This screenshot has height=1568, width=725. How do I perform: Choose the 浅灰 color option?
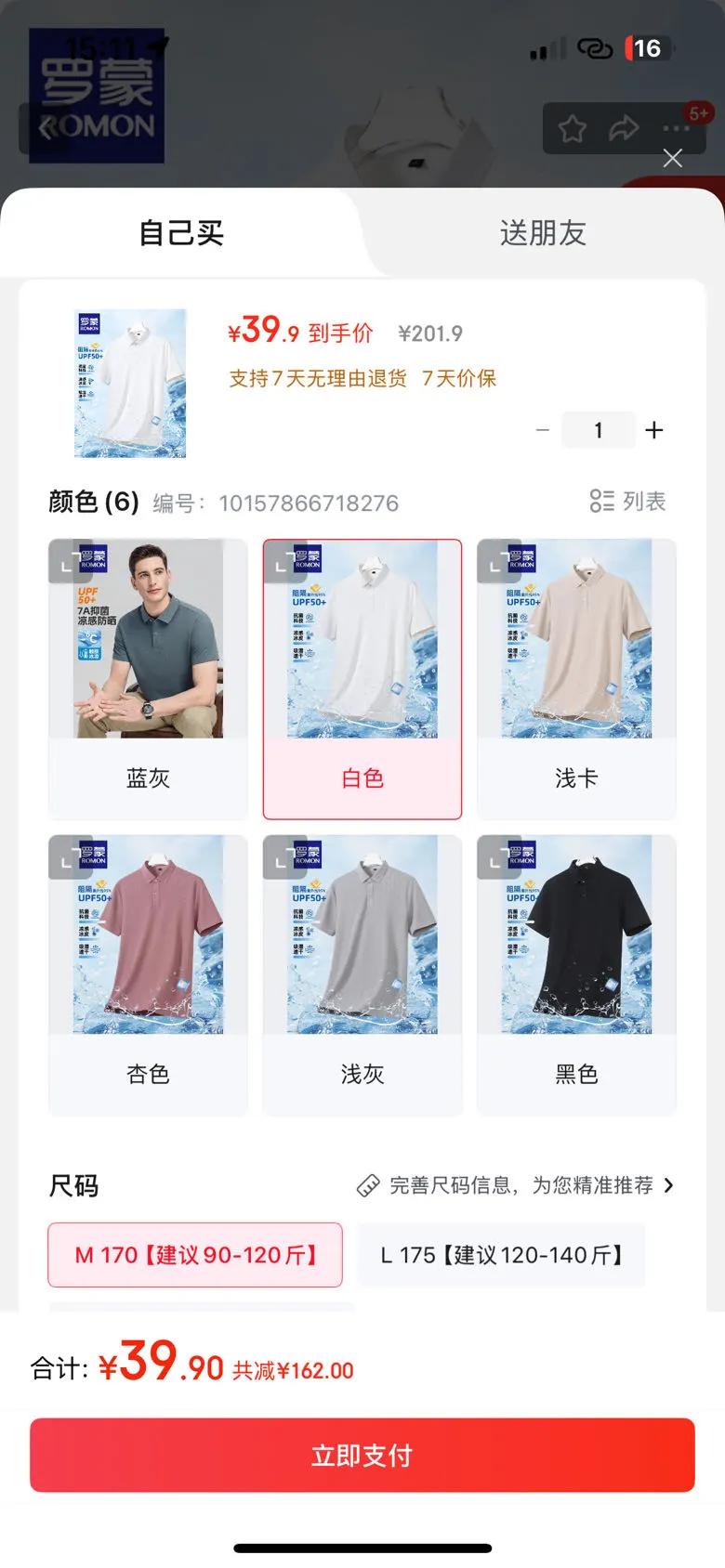point(362,974)
